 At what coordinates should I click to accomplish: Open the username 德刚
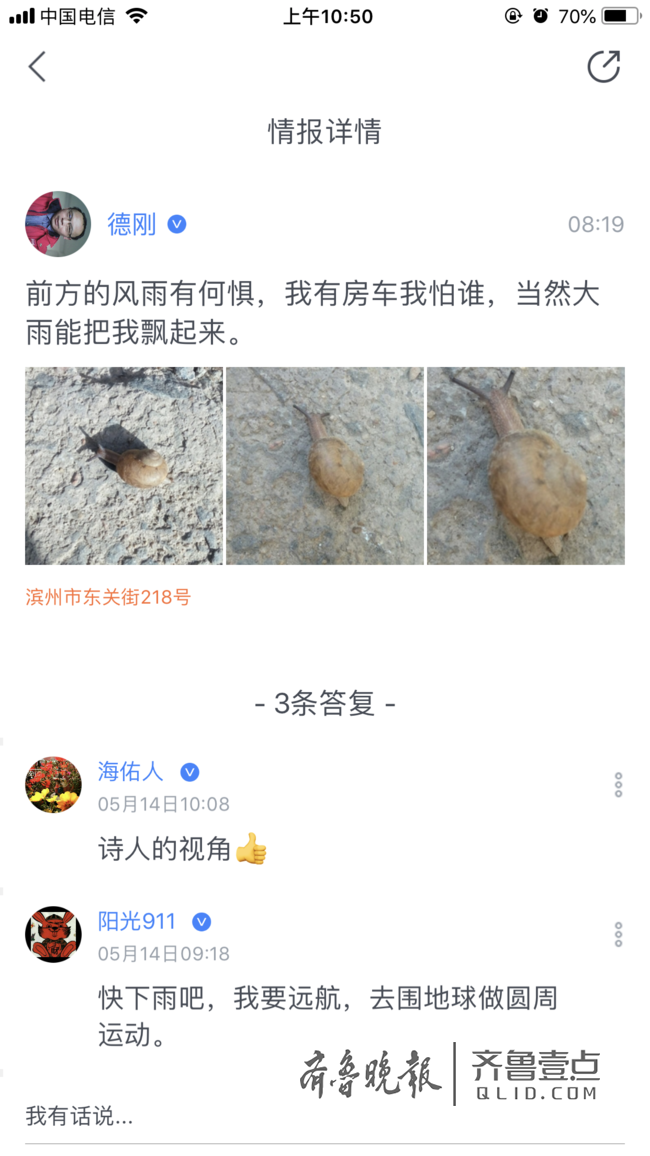(132, 224)
